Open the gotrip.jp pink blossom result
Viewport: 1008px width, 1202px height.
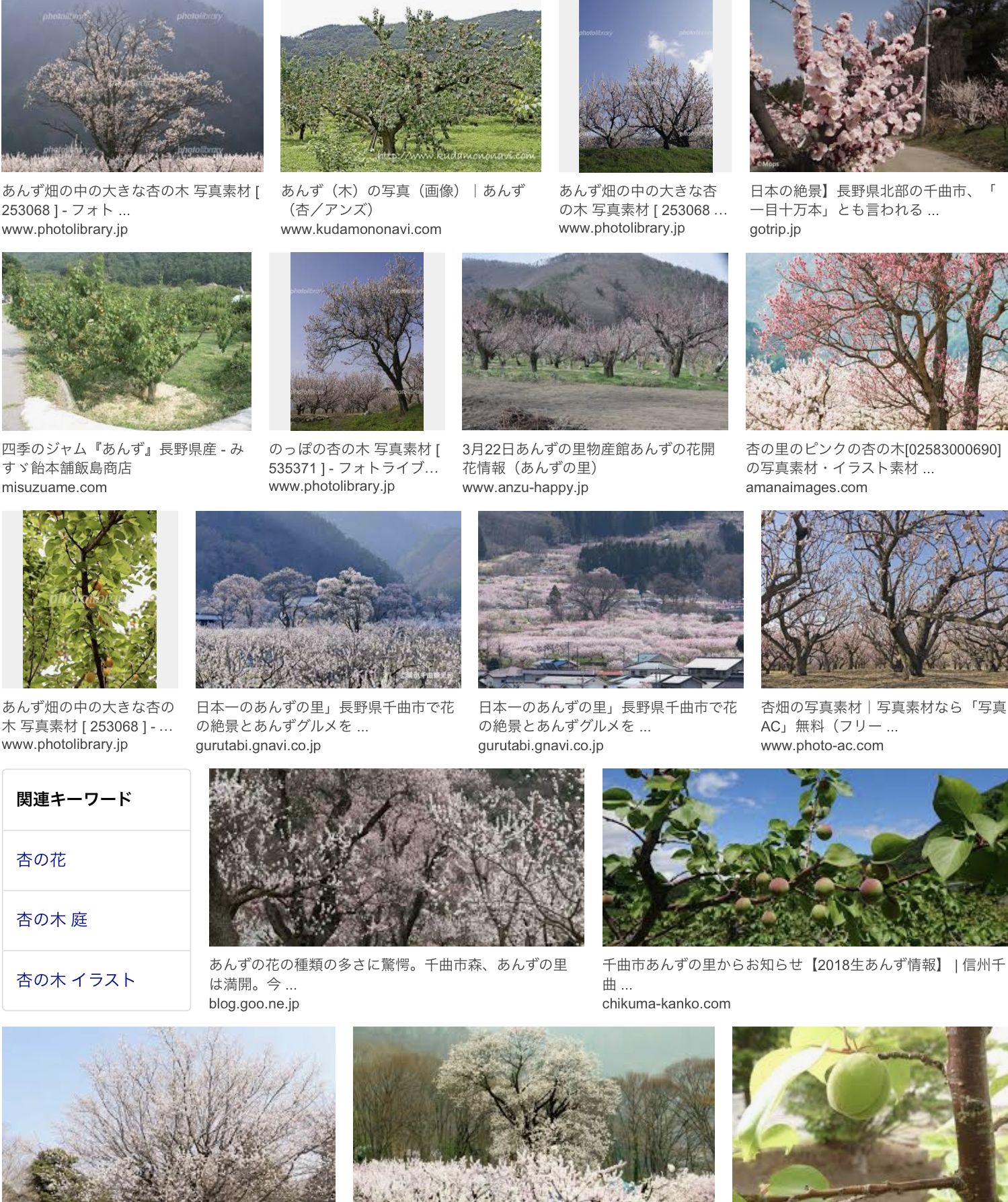(878, 86)
